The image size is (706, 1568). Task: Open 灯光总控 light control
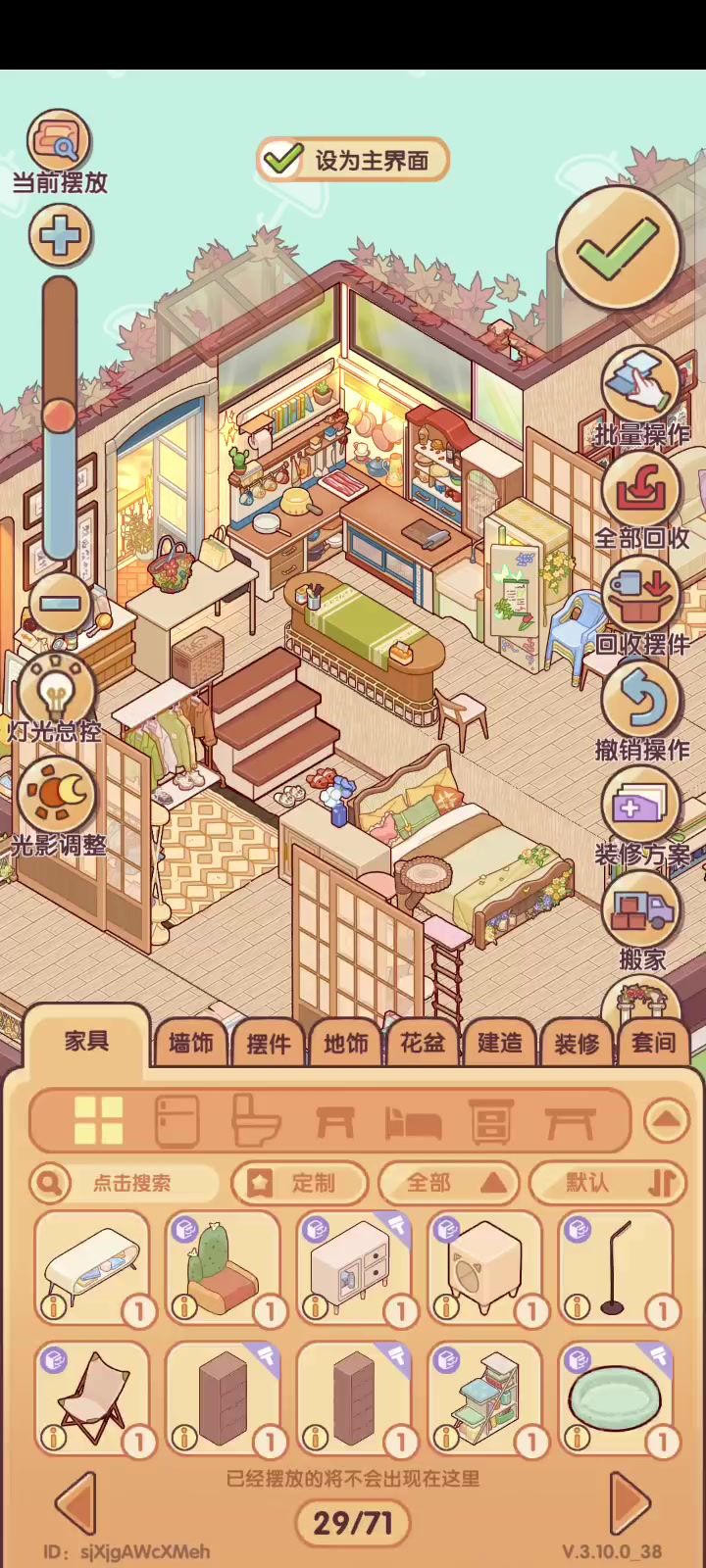(56, 691)
